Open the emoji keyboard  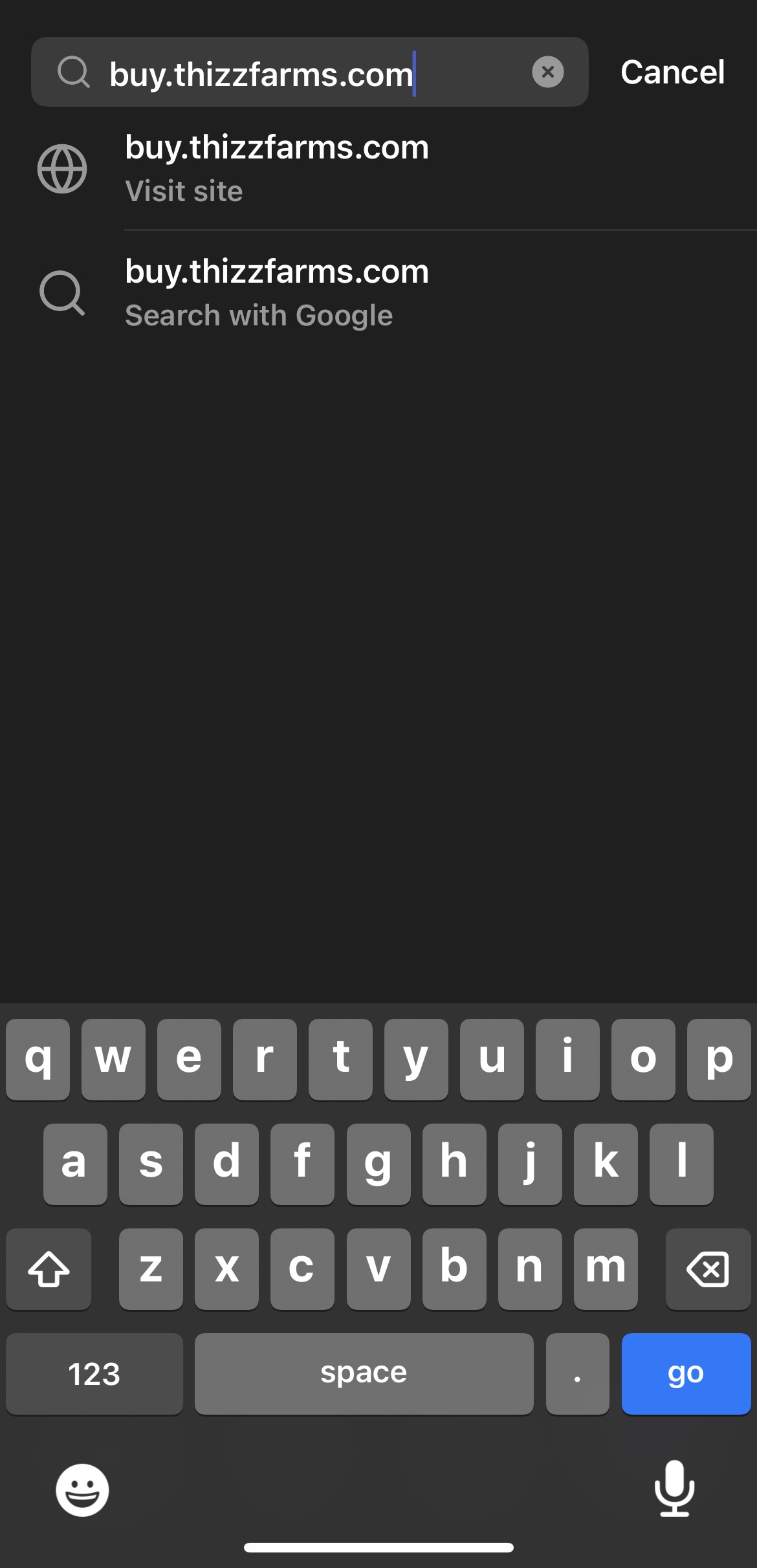point(82,1490)
